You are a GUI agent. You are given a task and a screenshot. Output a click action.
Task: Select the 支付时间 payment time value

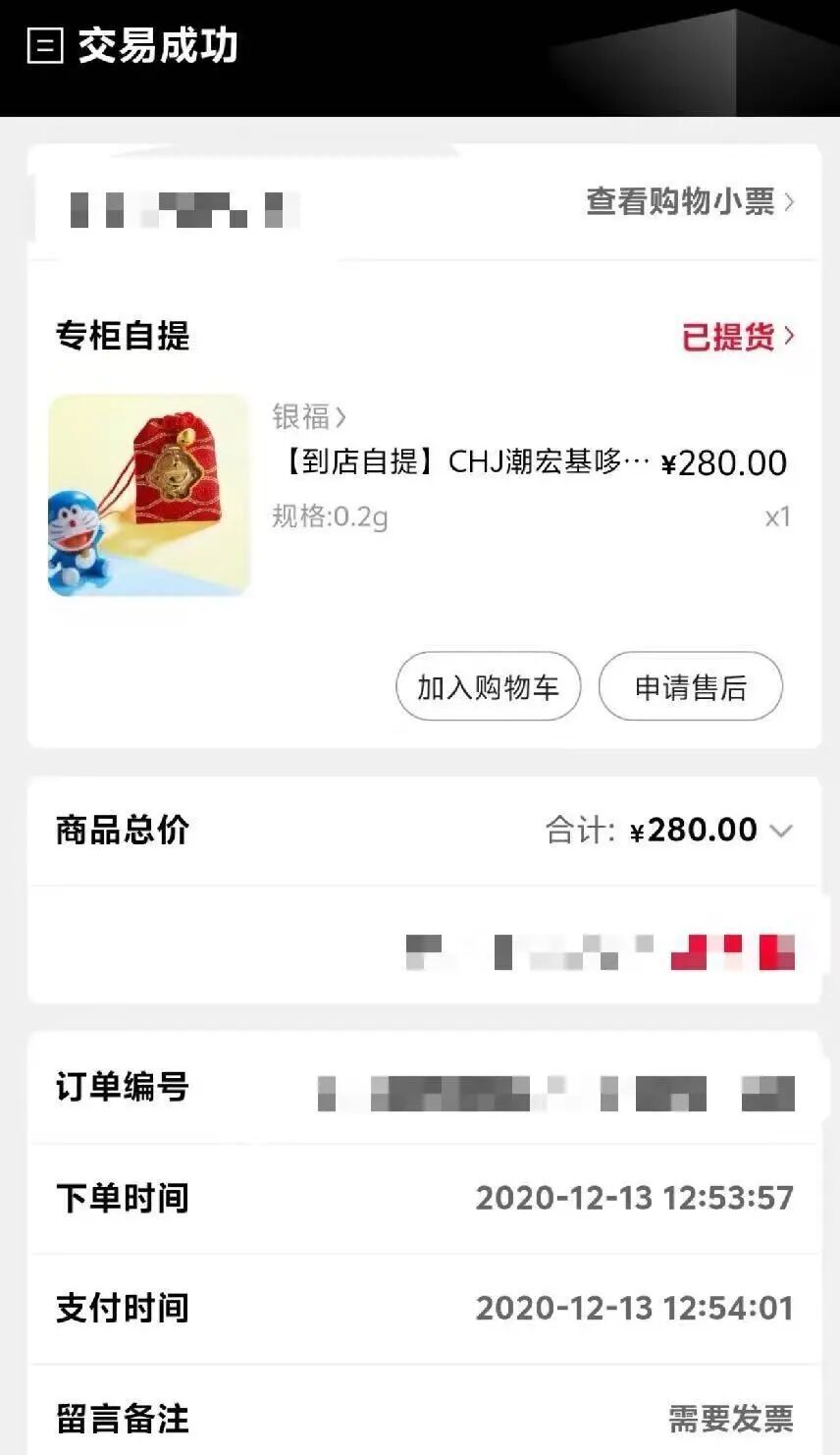(634, 1308)
